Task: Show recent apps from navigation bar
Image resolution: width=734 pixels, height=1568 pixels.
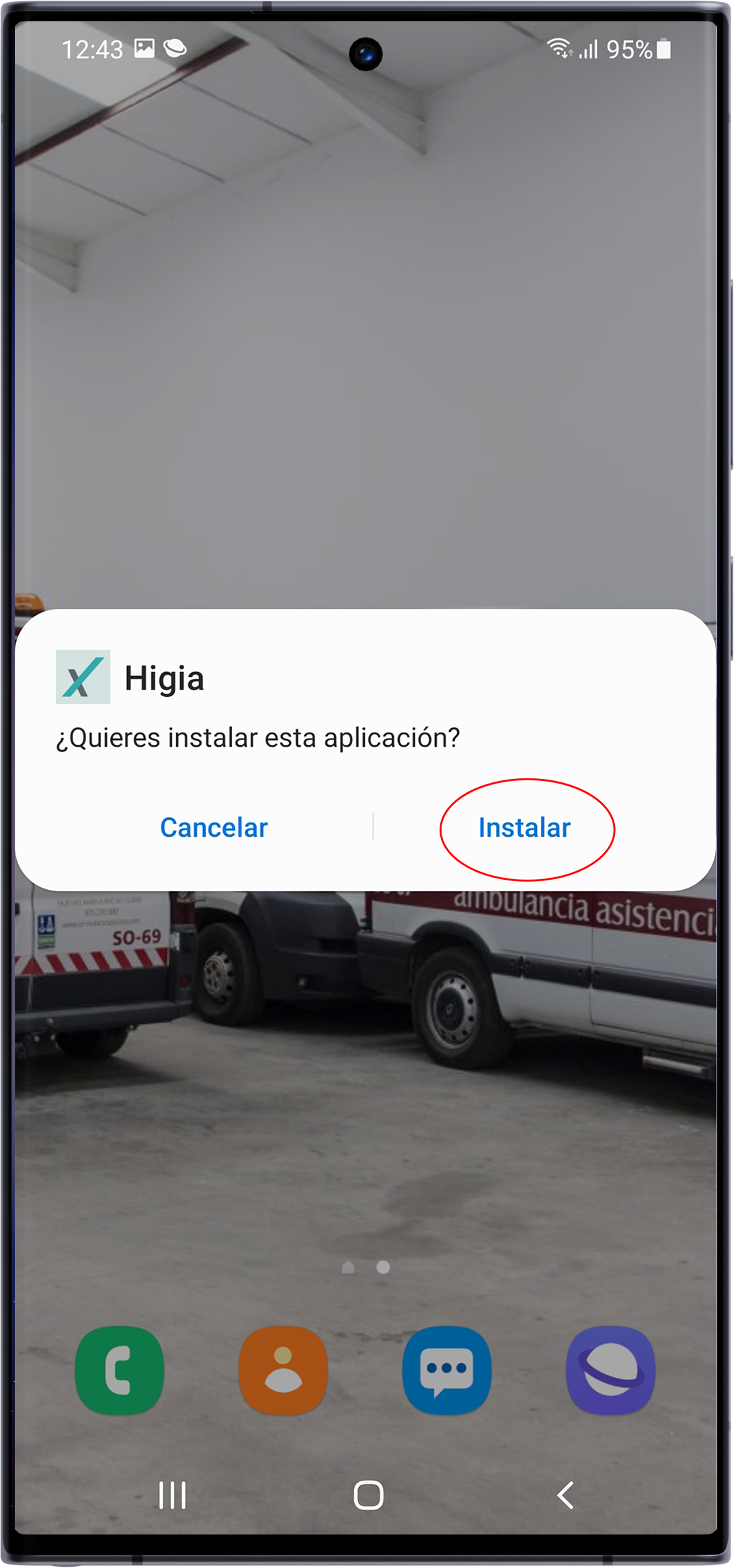Action: click(x=172, y=1495)
